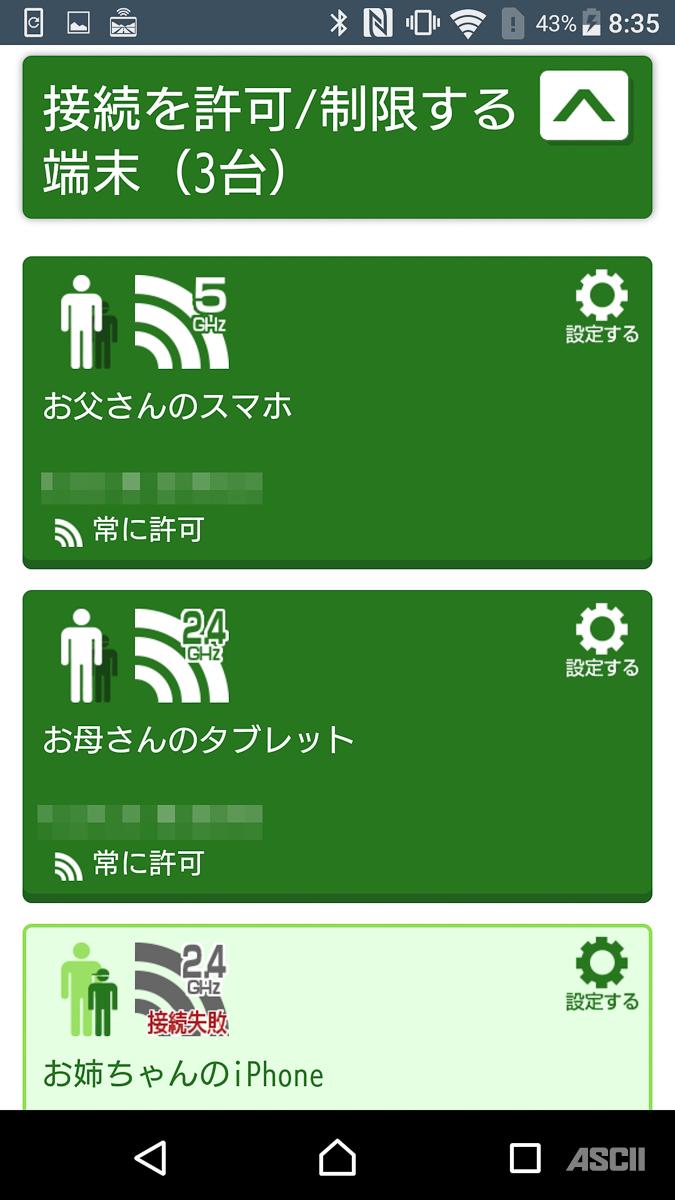The width and height of the screenshot is (675, 1200).
Task: Go back with the system back button
Action: click(150, 1157)
